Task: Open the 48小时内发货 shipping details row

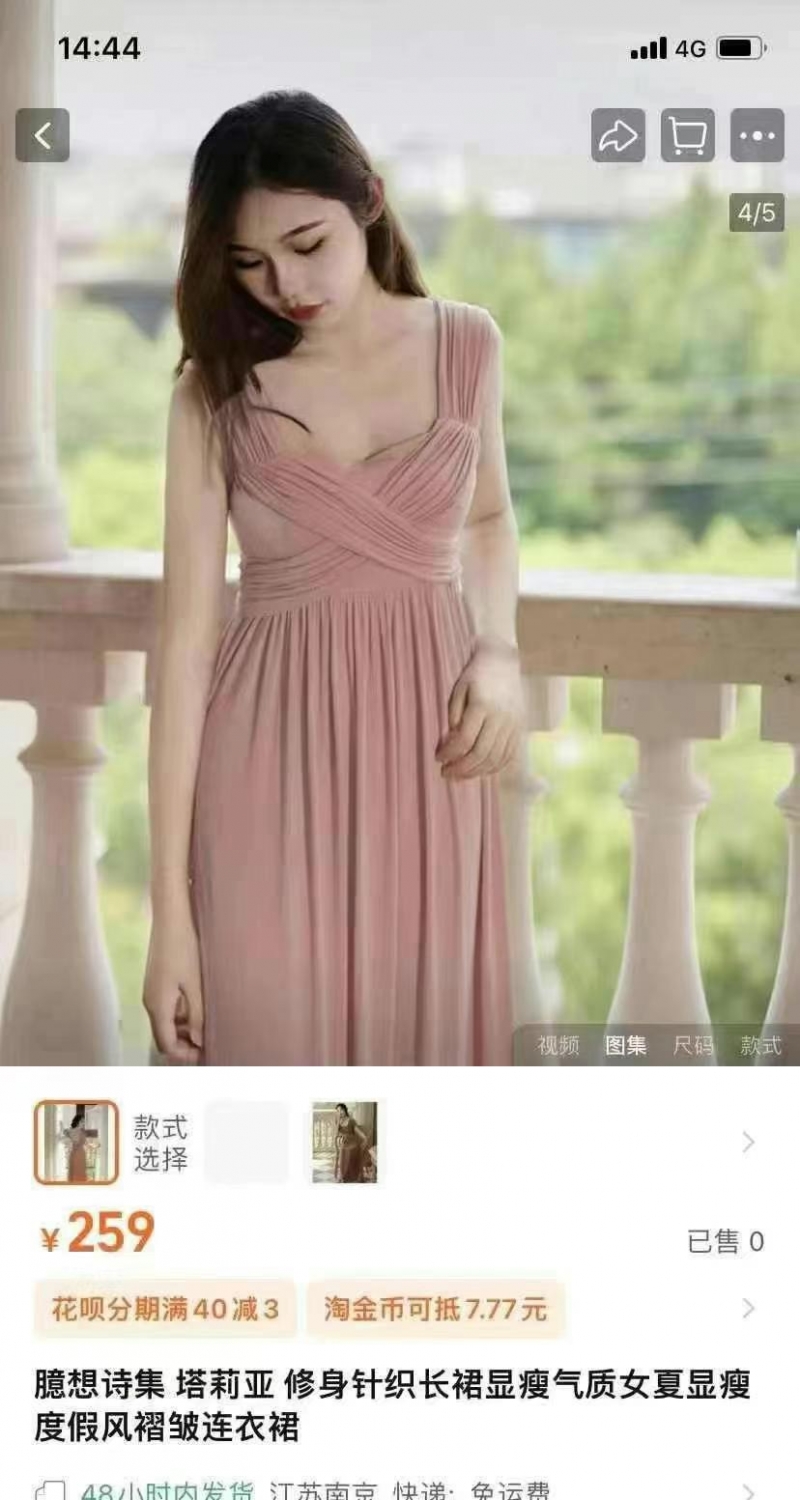Action: (400, 1490)
